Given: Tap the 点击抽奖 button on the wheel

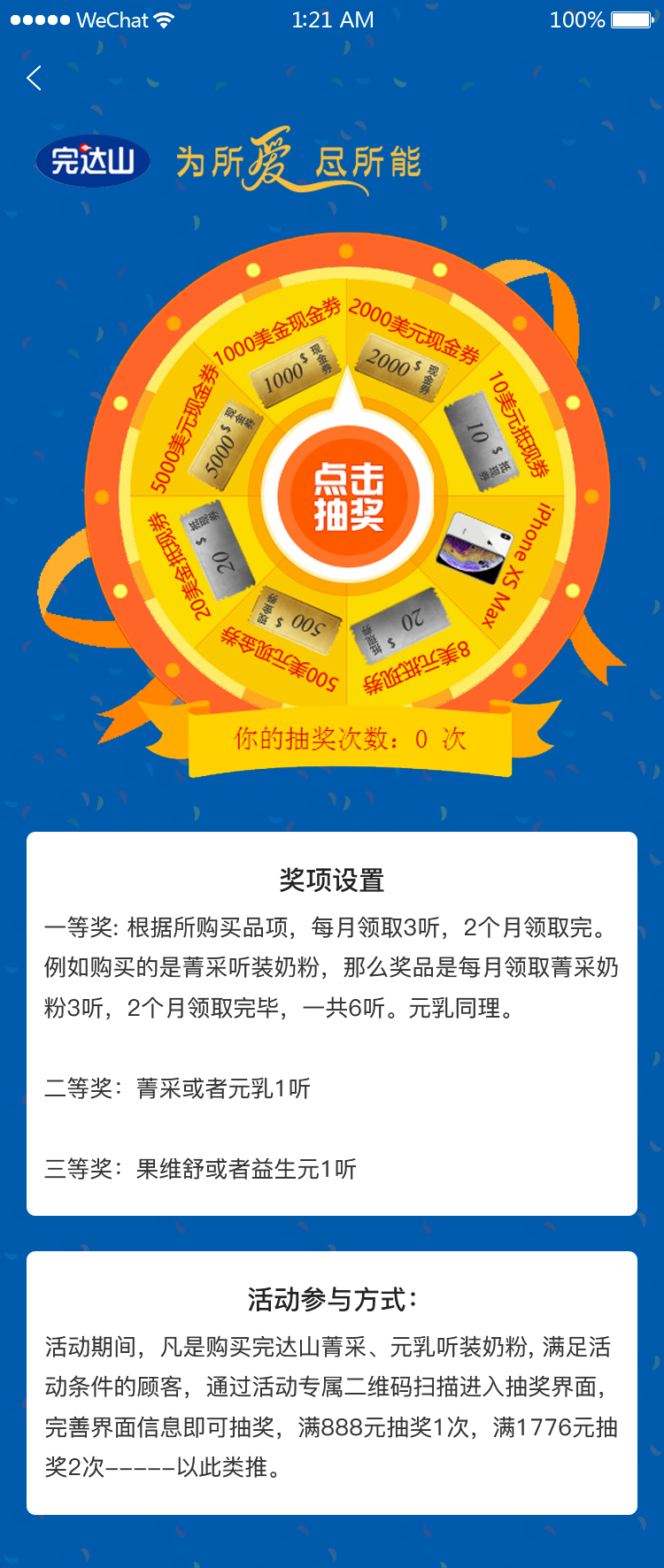Looking at the screenshot, I should (x=348, y=497).
